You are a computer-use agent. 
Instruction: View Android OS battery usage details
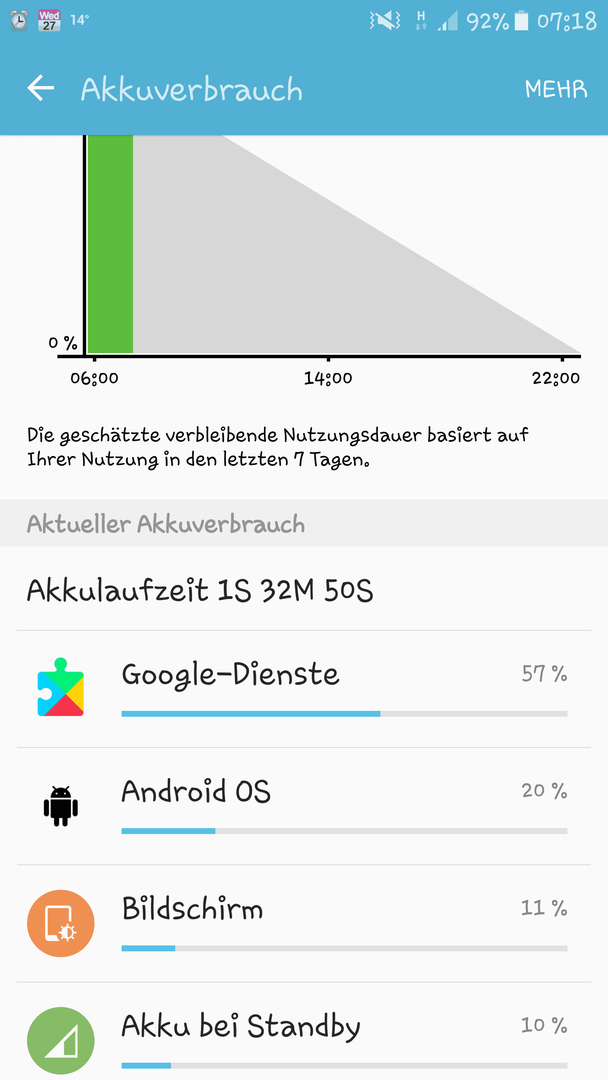(x=304, y=807)
